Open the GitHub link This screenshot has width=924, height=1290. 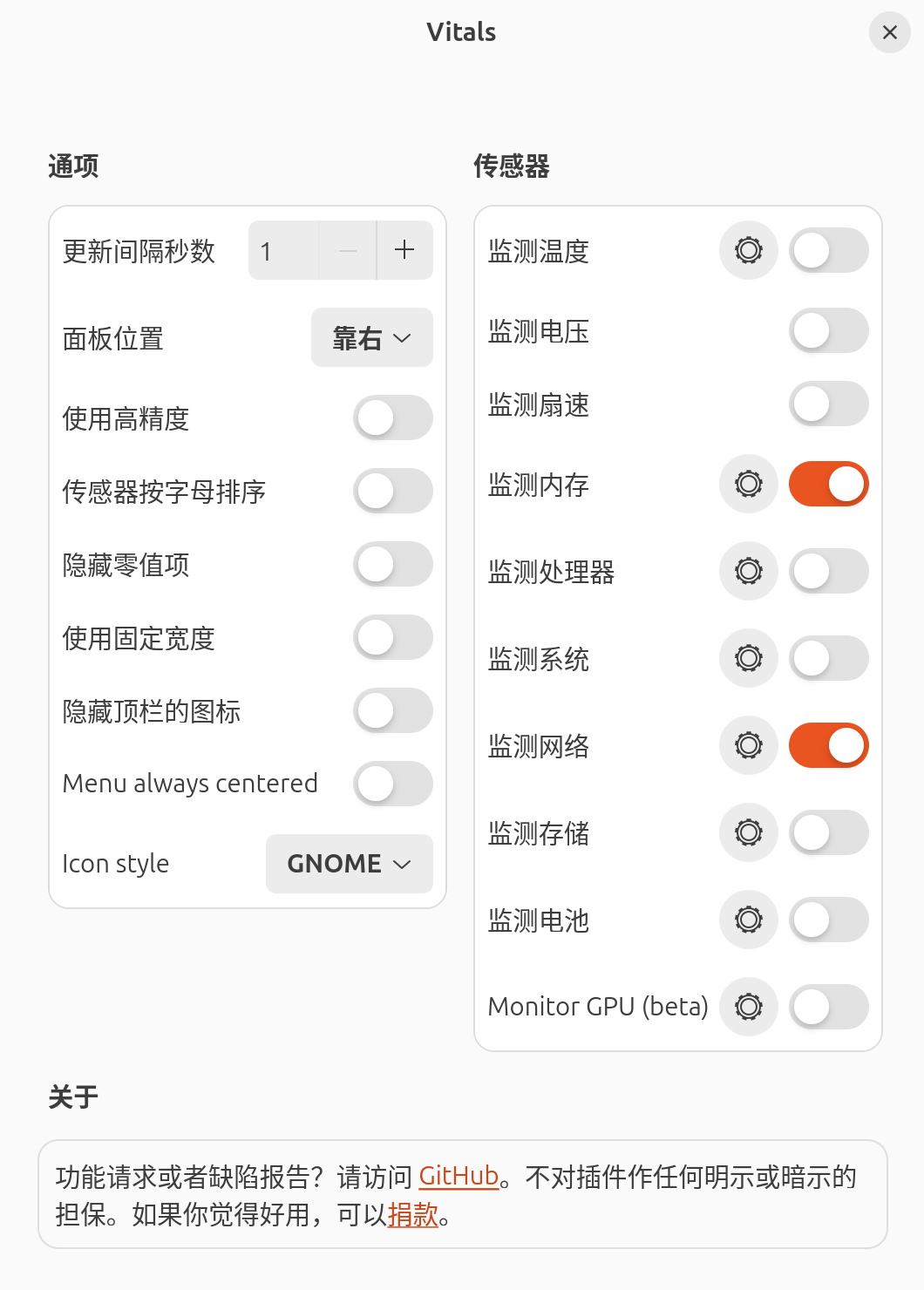pyautogui.click(x=459, y=1177)
